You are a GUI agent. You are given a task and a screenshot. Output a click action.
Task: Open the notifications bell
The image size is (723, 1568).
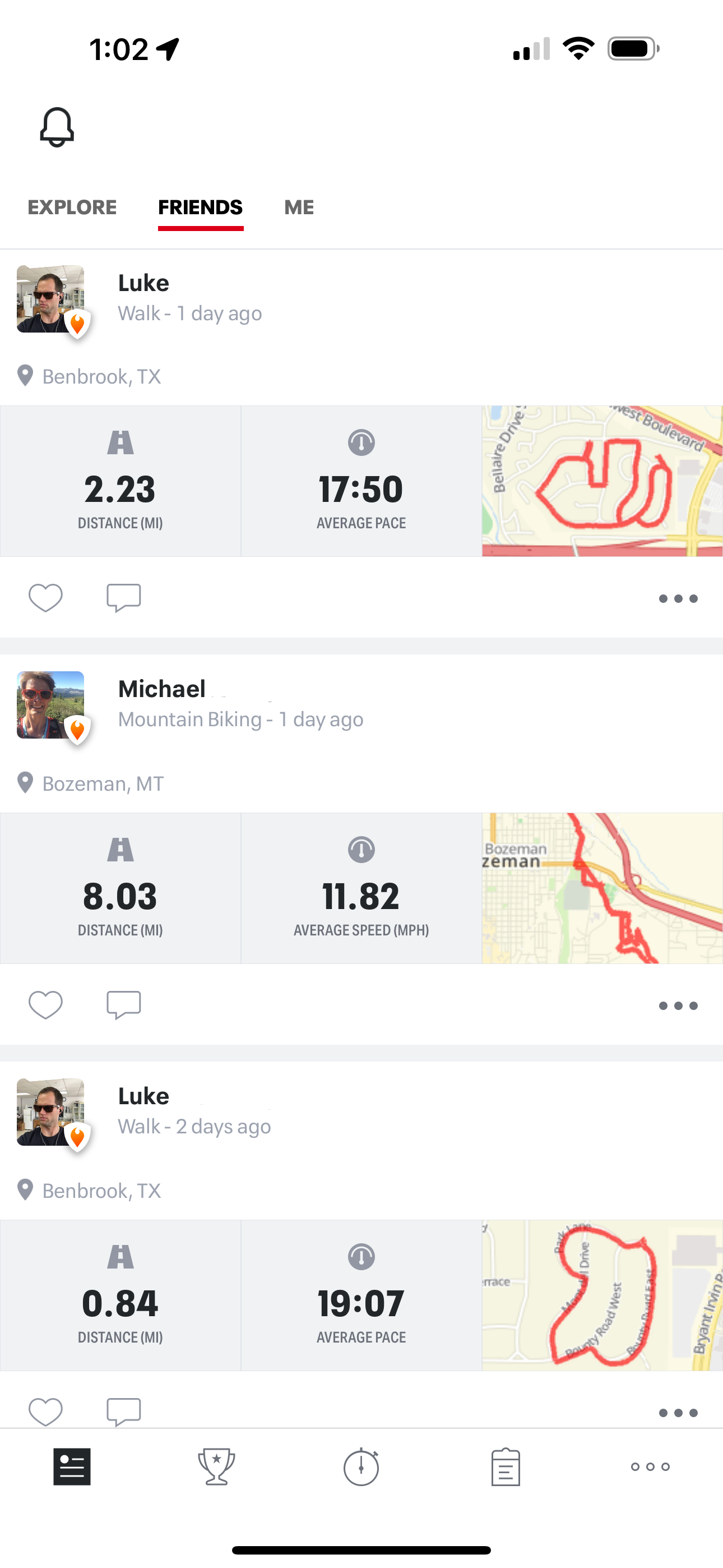(x=57, y=127)
